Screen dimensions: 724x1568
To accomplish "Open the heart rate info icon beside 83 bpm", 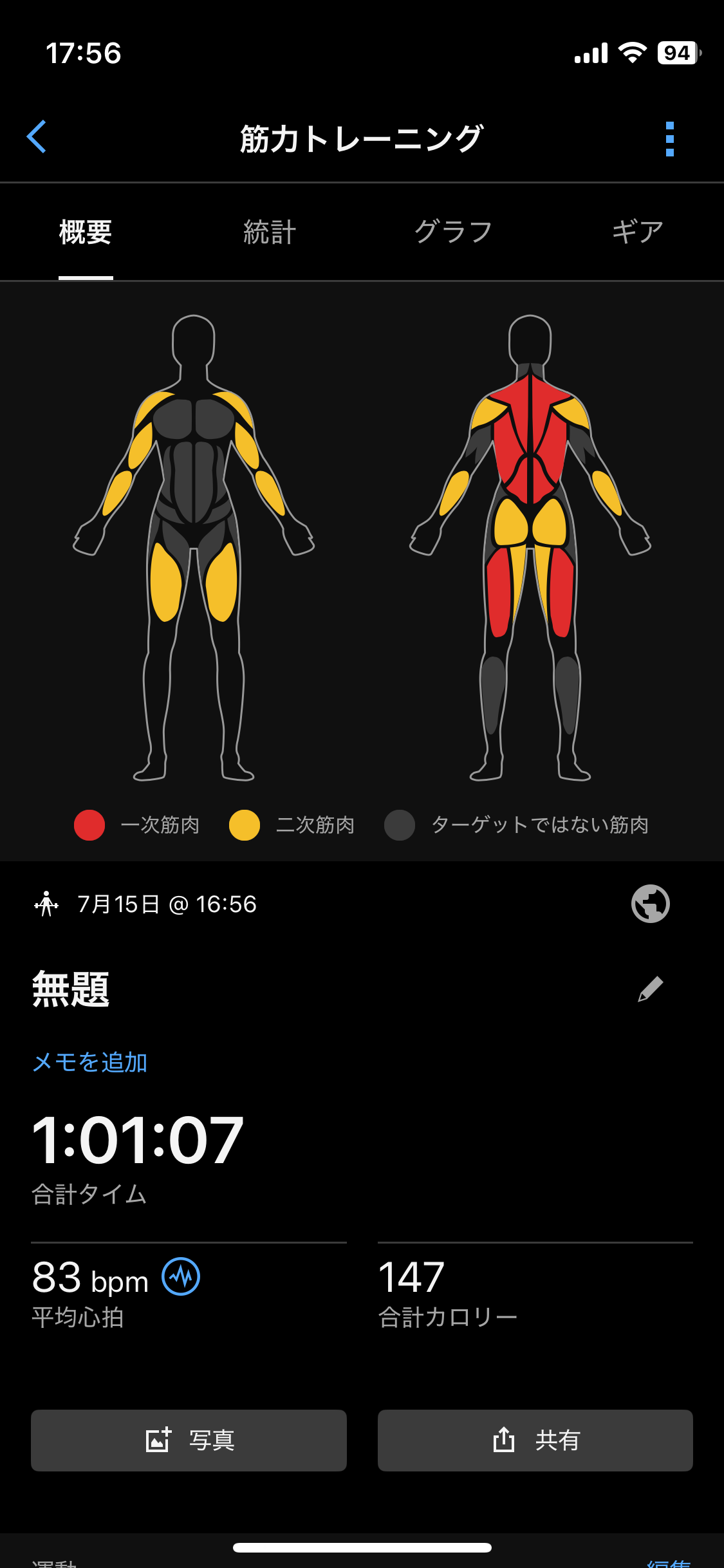I will click(181, 1276).
